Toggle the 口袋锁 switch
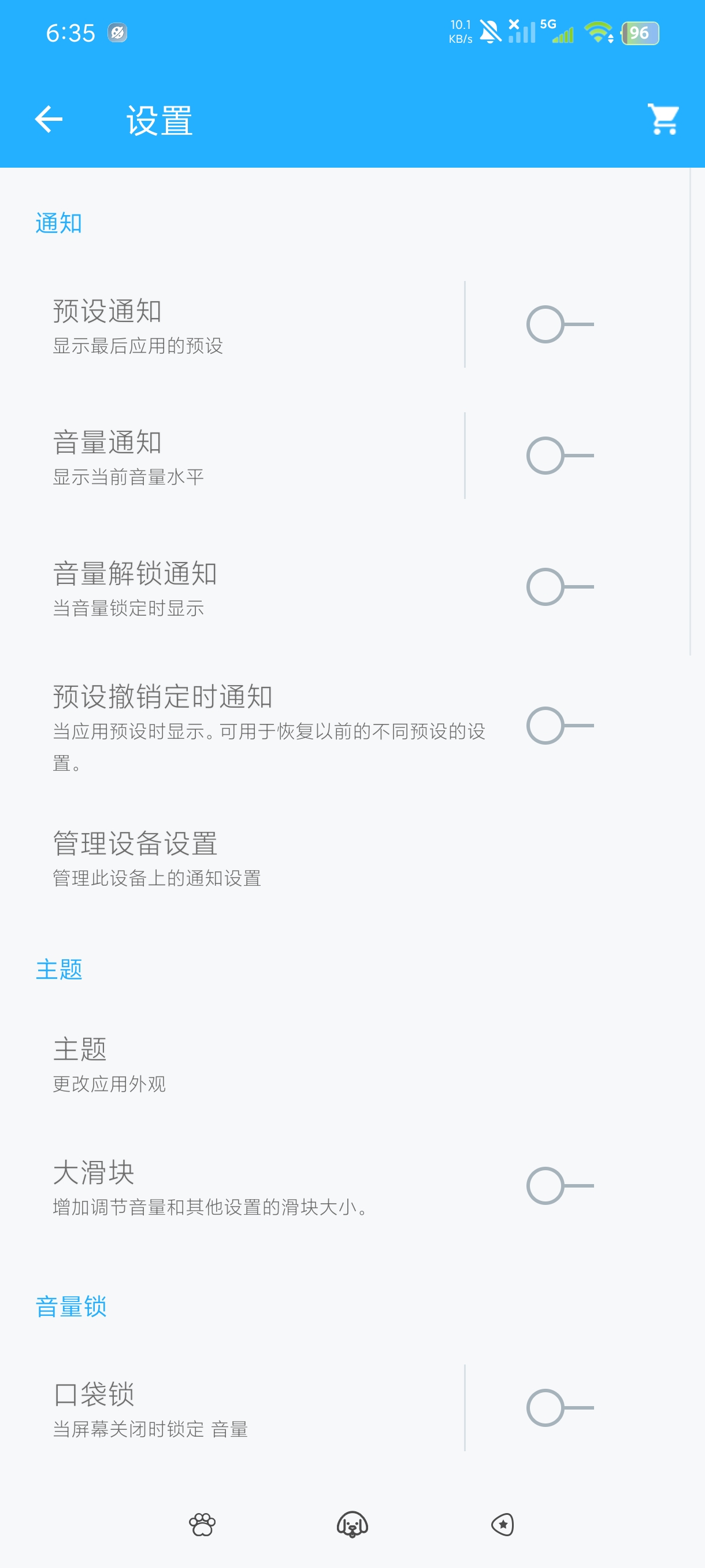 pyautogui.click(x=559, y=1408)
